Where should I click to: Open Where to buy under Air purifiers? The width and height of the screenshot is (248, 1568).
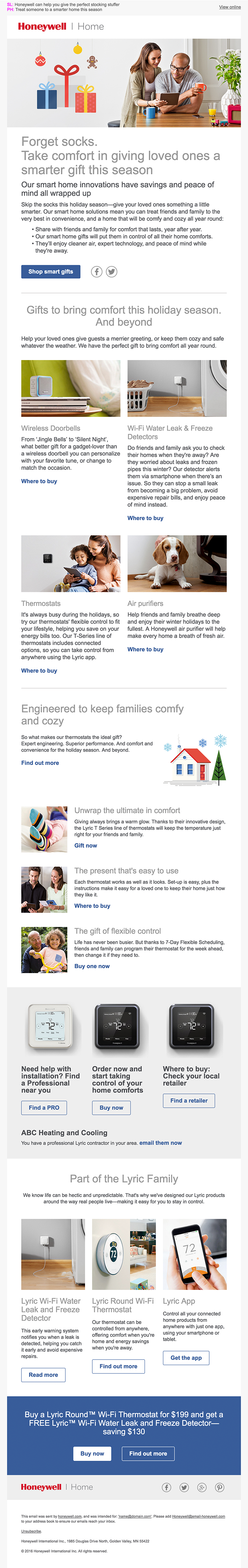tap(145, 650)
